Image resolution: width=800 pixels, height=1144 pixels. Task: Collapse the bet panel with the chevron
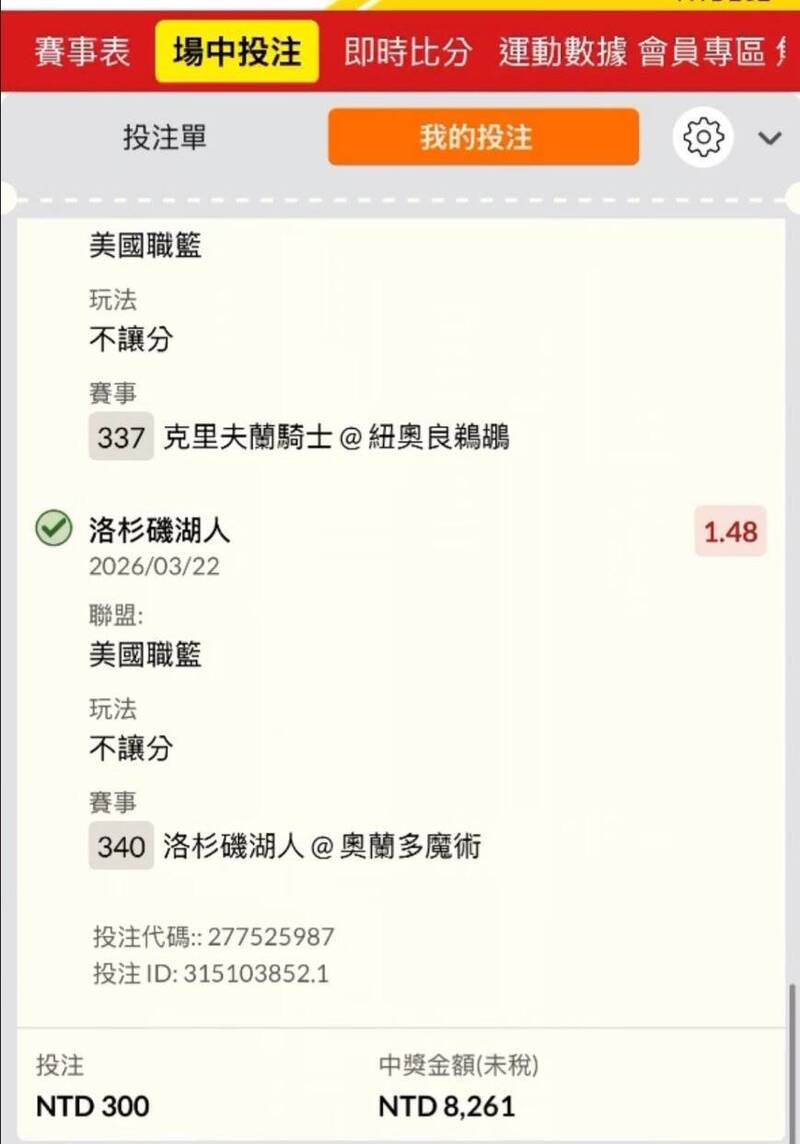tap(769, 138)
